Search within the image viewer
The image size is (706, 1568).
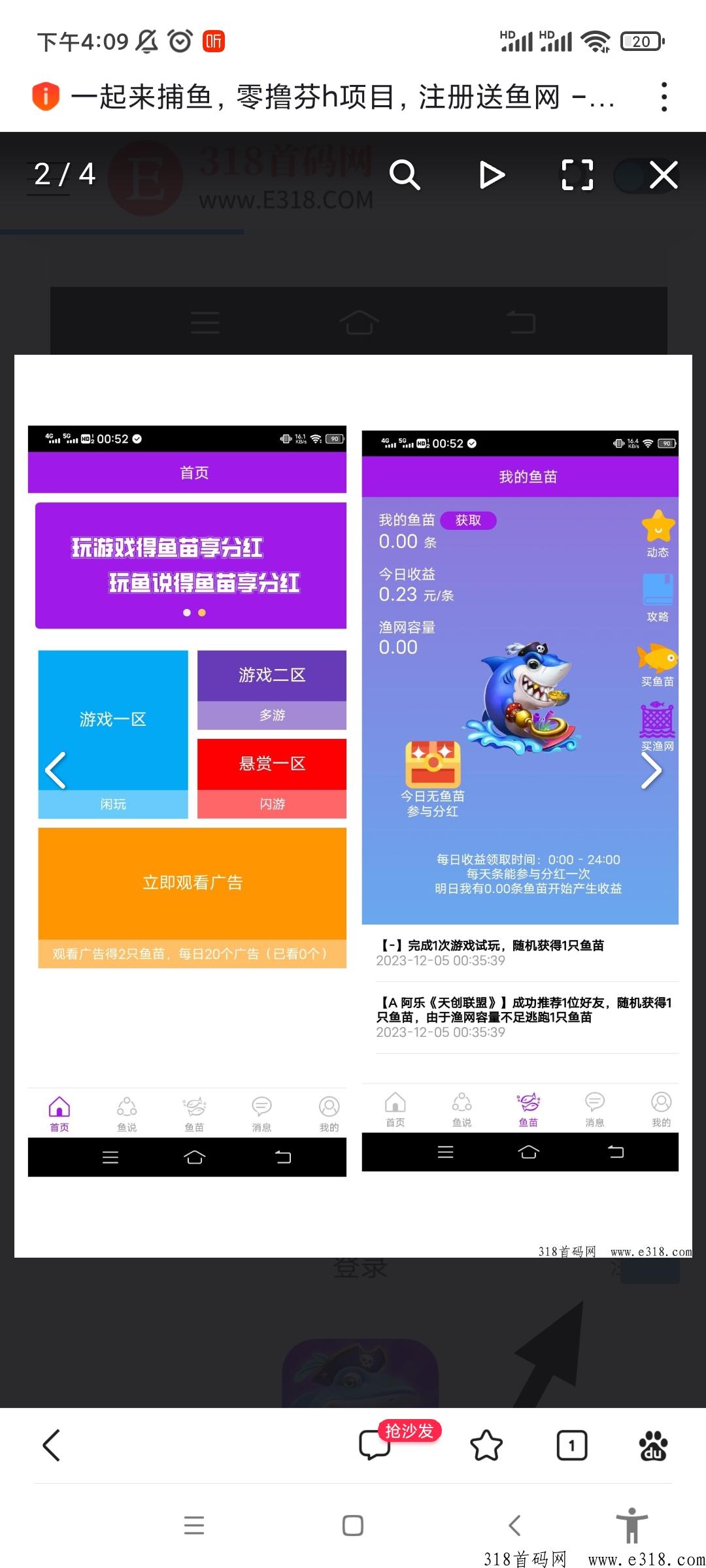[x=405, y=174]
